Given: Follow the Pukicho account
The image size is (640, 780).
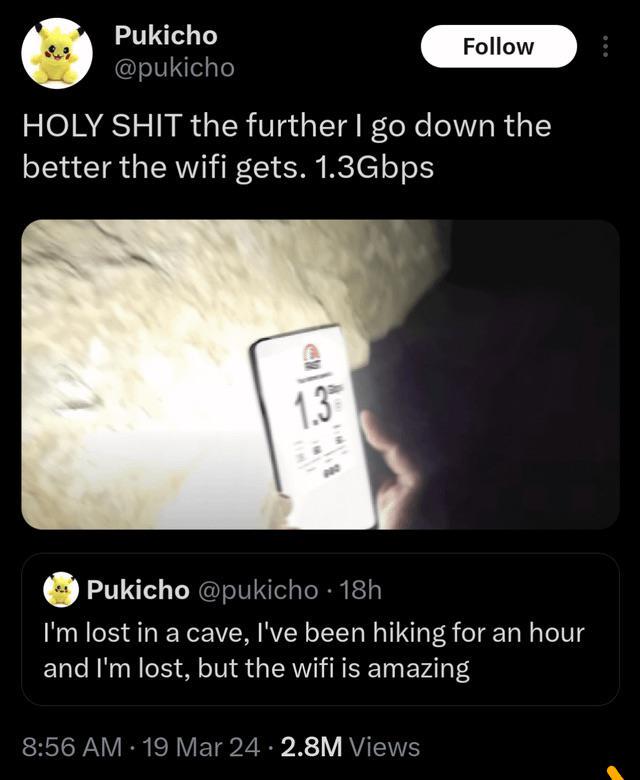Looking at the screenshot, I should [x=498, y=47].
